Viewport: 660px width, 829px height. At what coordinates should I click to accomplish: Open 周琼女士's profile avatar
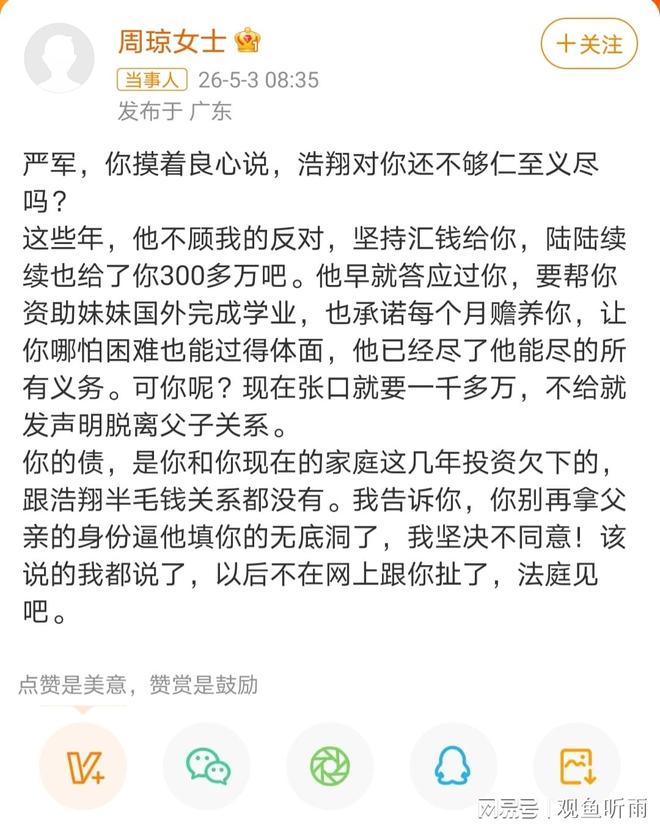(x=59, y=58)
